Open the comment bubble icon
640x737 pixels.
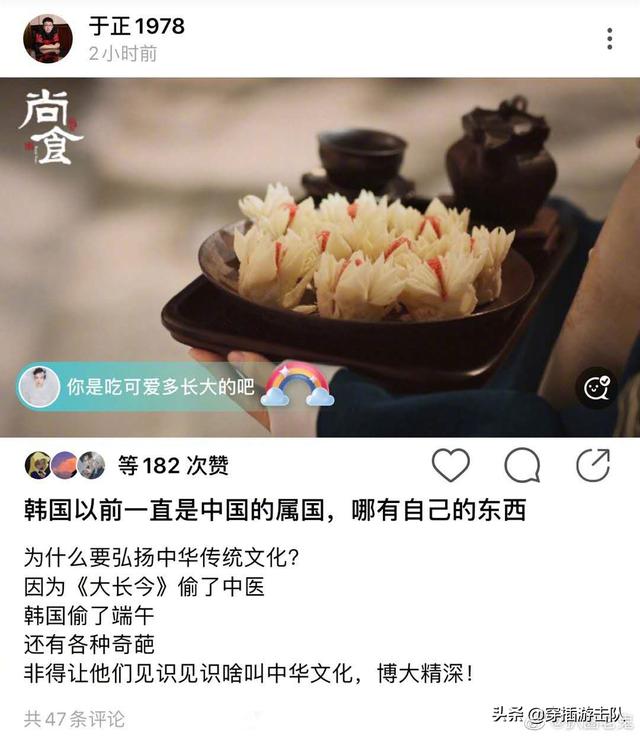coord(522,465)
